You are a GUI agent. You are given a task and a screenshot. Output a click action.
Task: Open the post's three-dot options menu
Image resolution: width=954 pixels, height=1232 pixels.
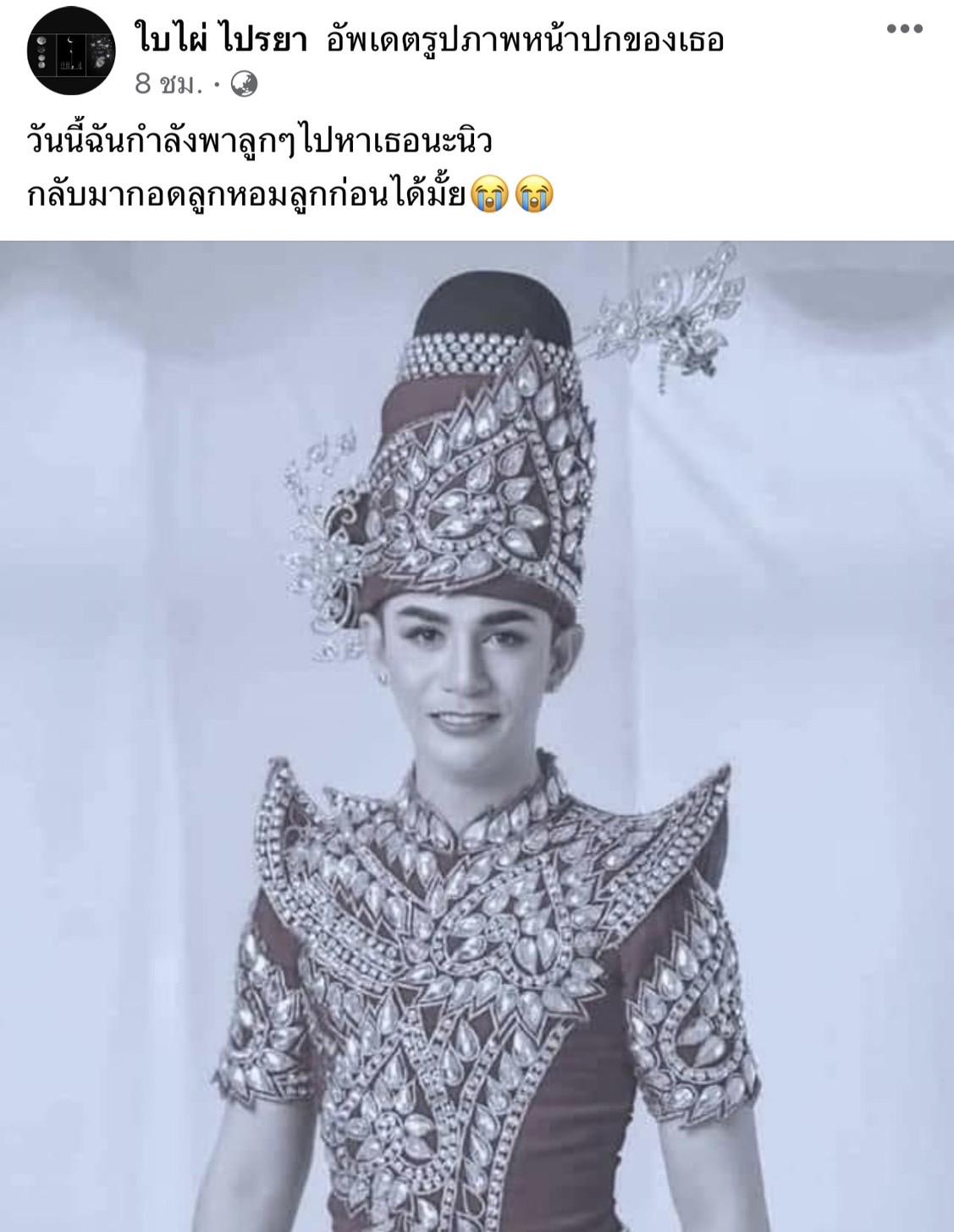(904, 30)
